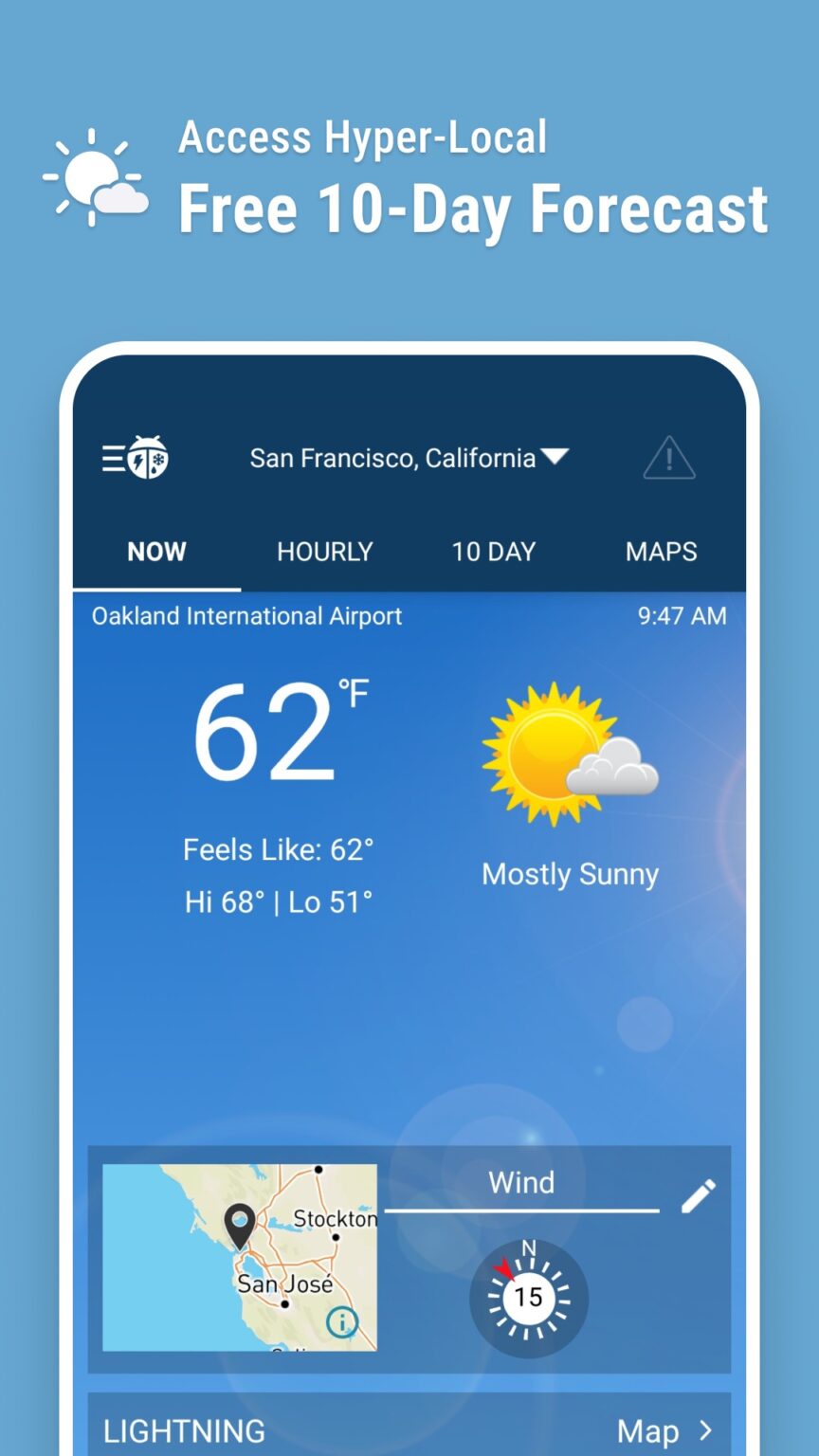The height and width of the screenshot is (1456, 819).
Task: Click the regional map thumbnail
Action: click(240, 1261)
